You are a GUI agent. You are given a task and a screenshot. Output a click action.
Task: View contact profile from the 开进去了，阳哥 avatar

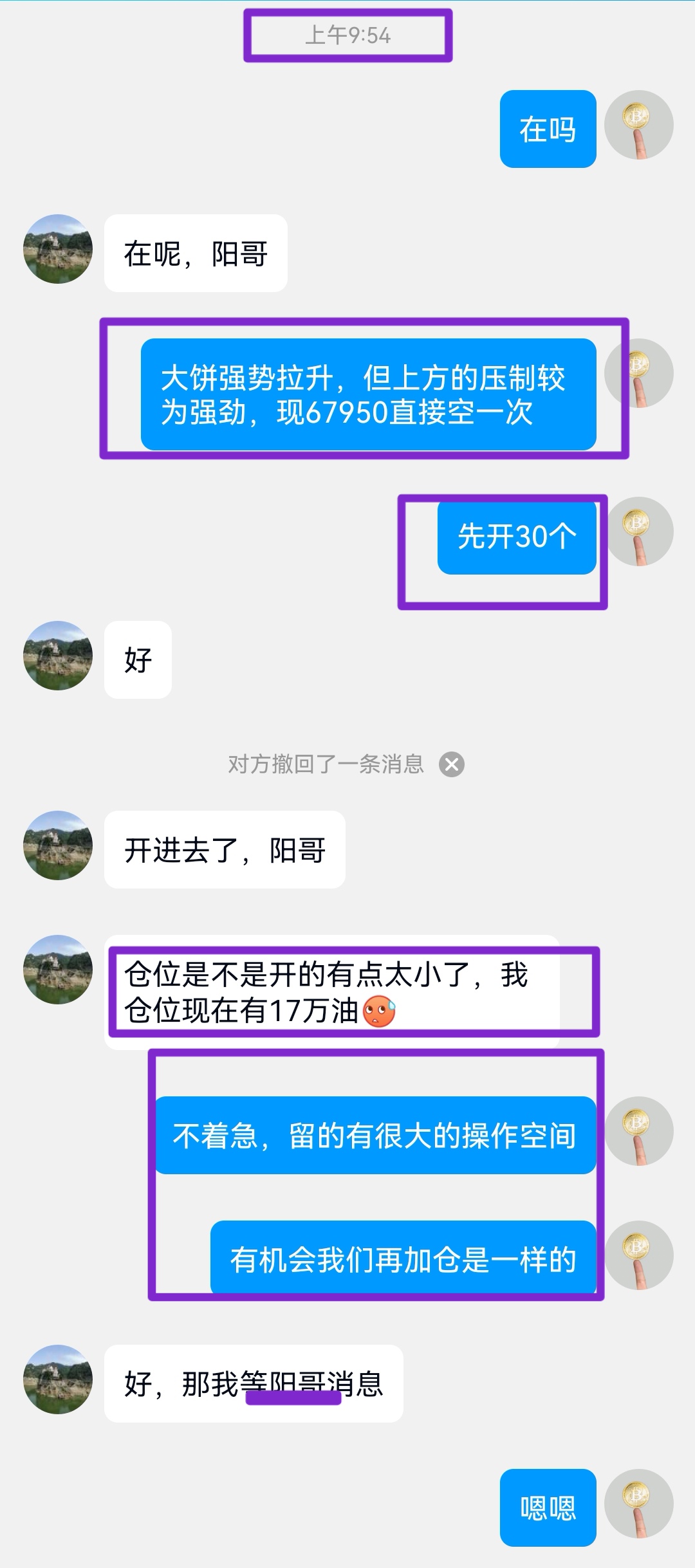58,845
